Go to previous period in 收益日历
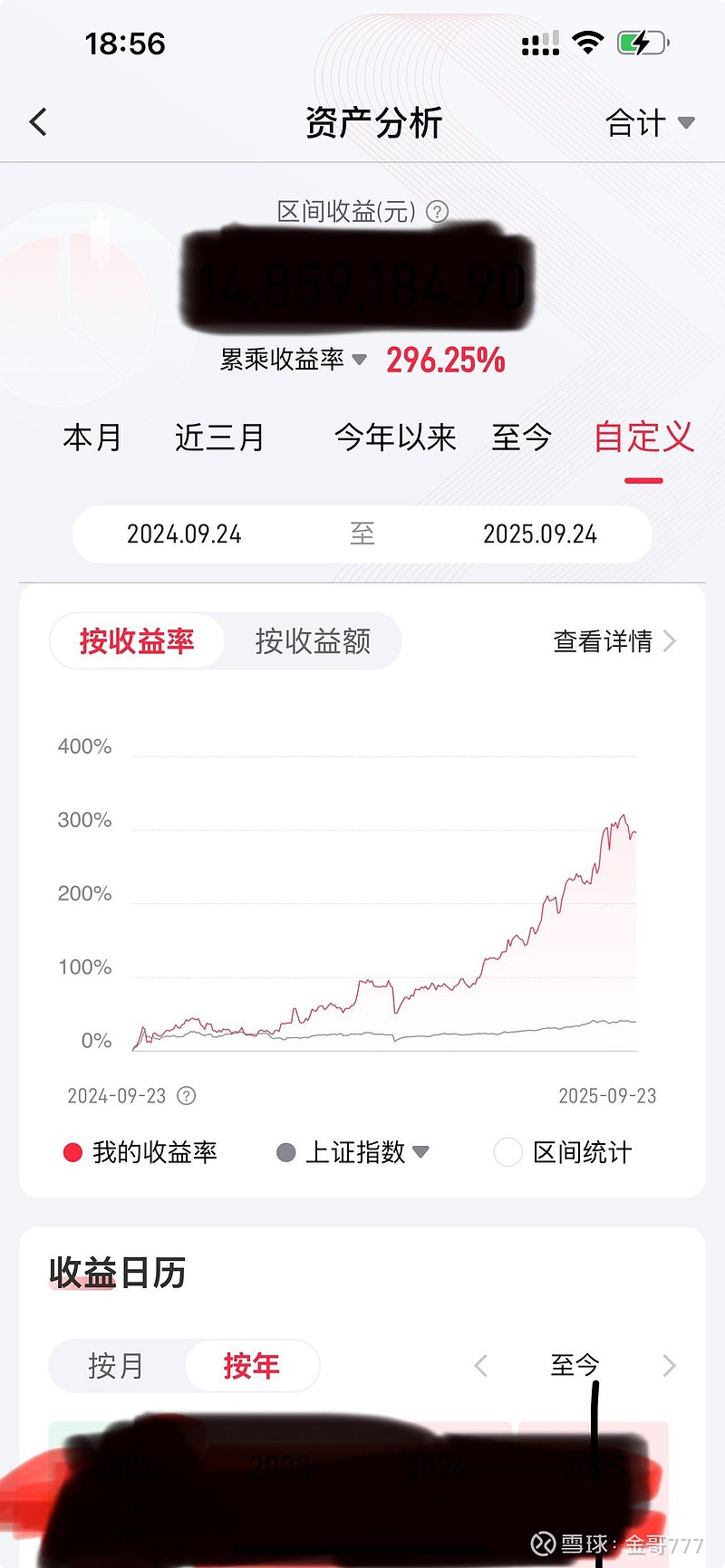Screen dimensions: 725x1568 481,1365
